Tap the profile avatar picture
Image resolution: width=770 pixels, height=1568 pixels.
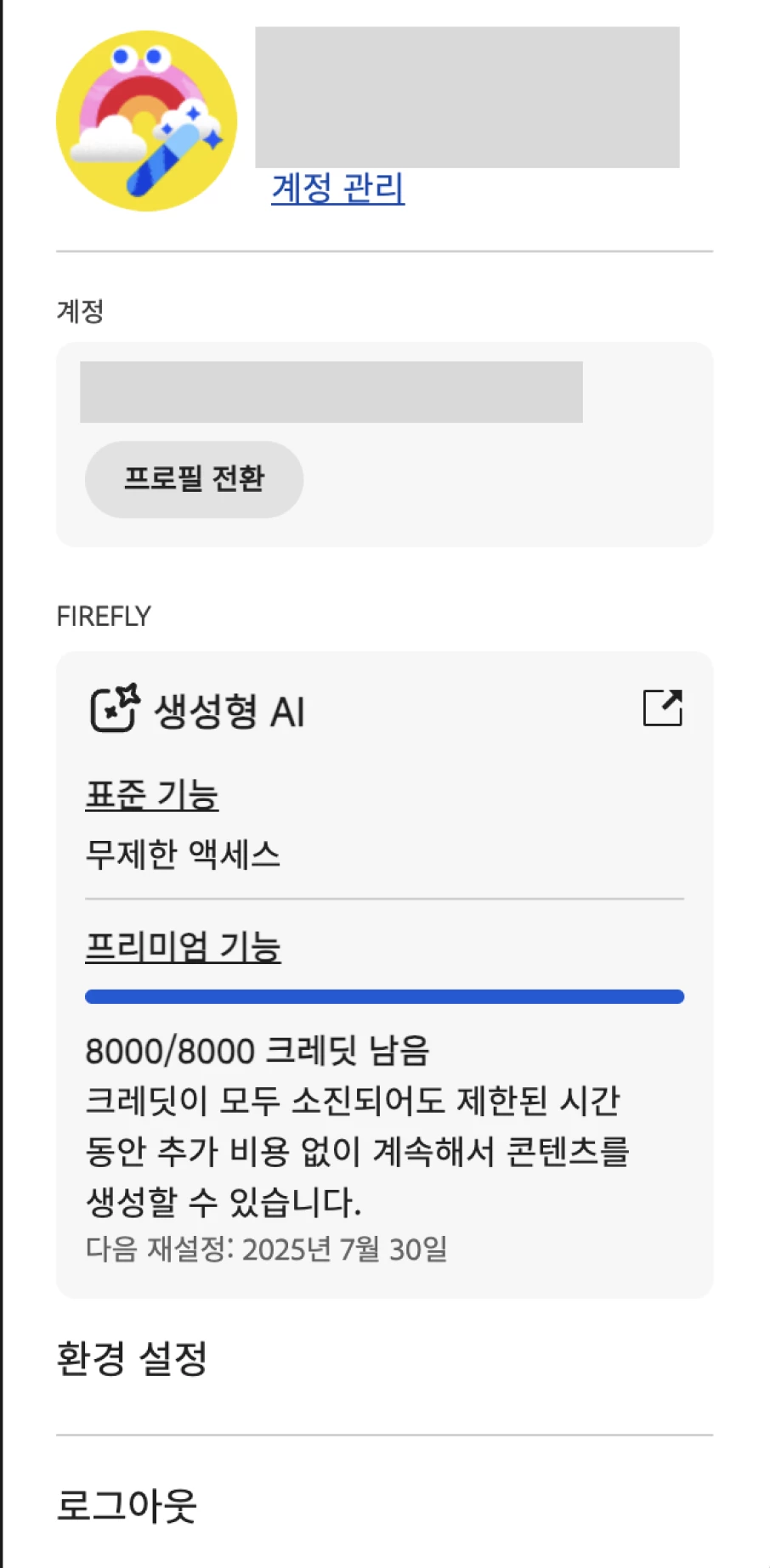(147, 121)
